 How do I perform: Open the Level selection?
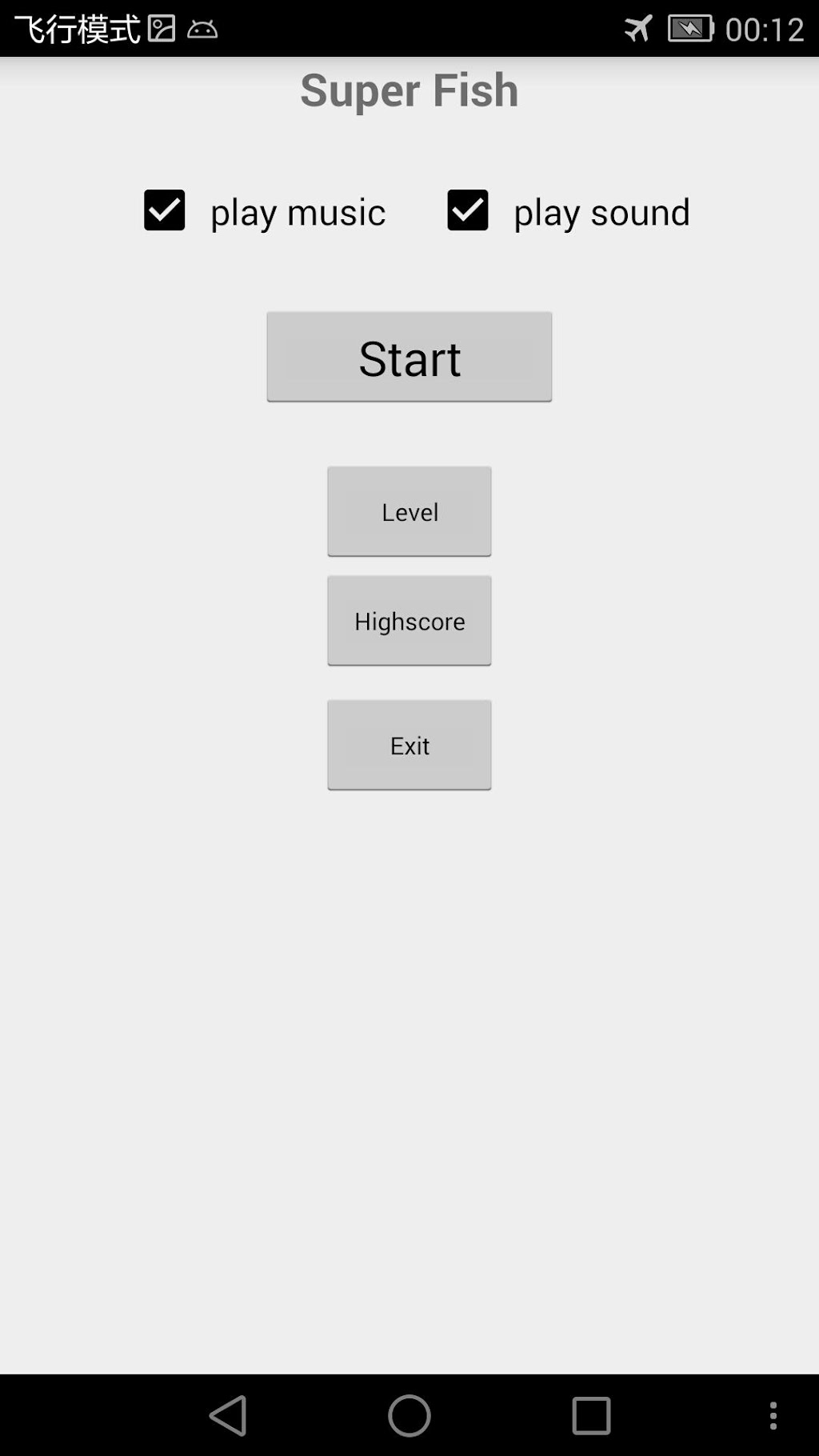pyautogui.click(x=409, y=511)
